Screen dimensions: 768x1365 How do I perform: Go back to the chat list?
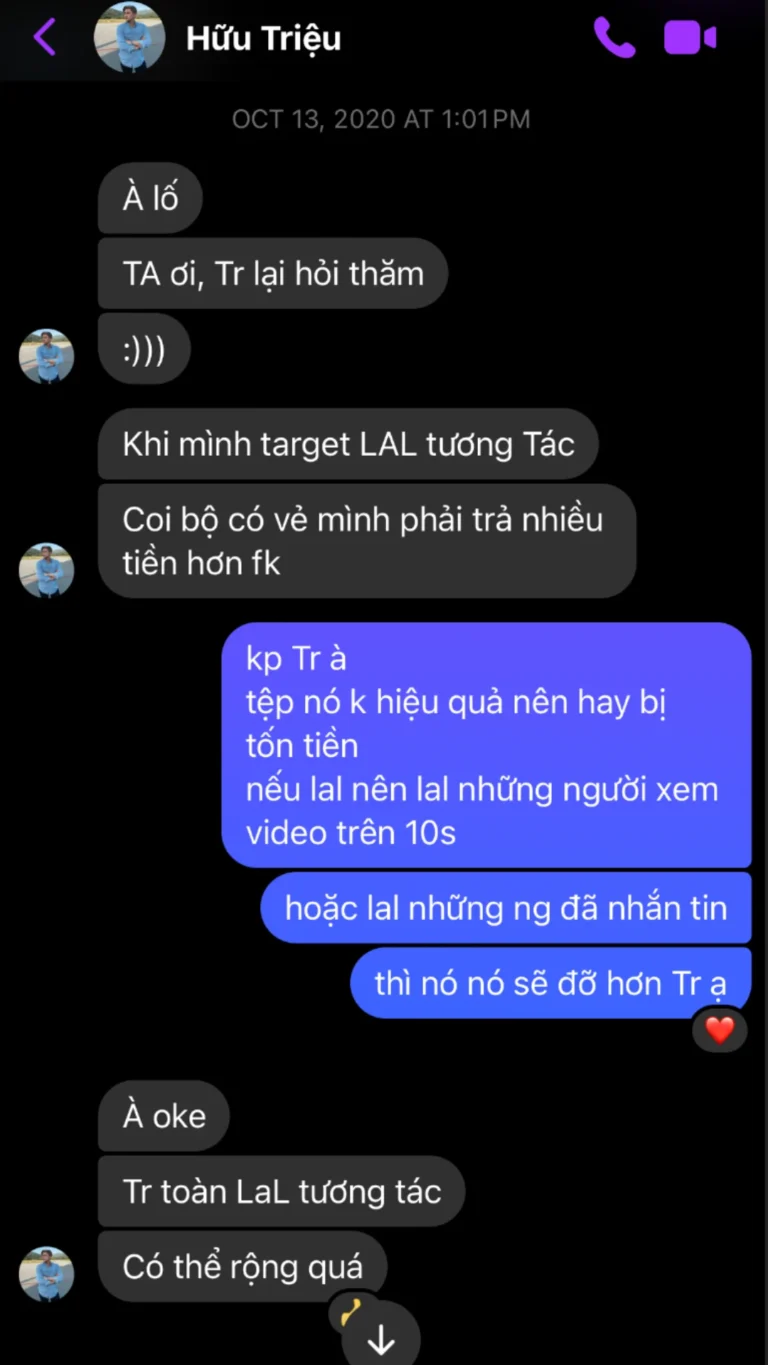coord(44,38)
